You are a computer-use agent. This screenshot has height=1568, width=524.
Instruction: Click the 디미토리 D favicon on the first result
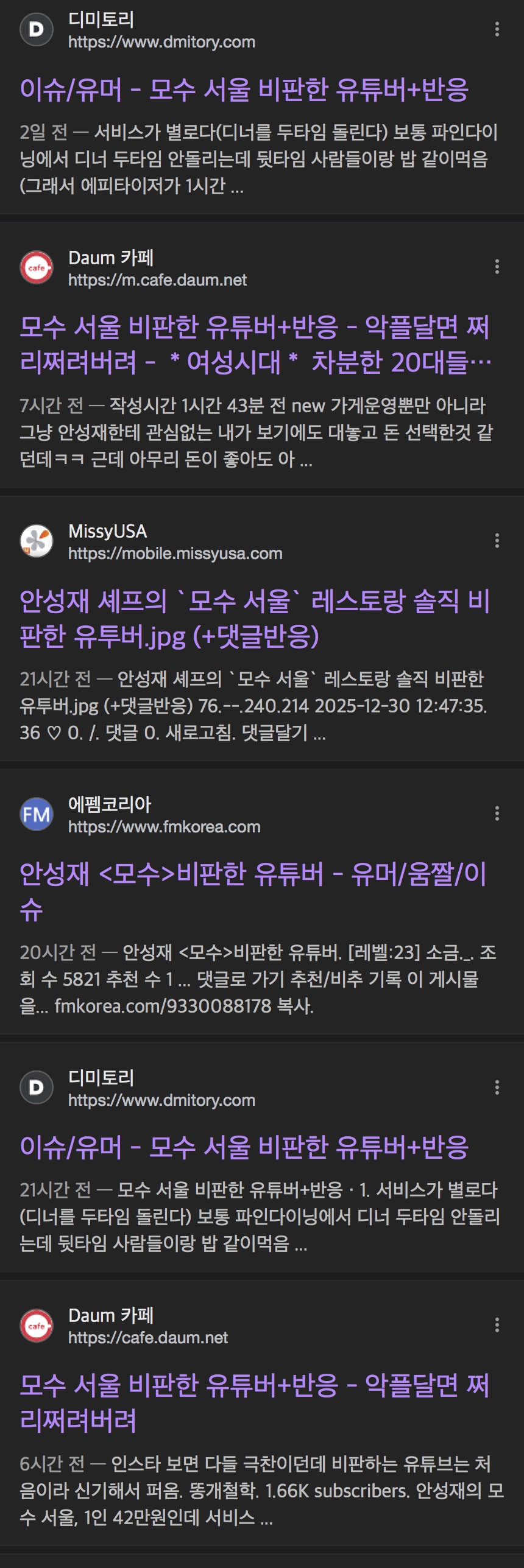click(x=38, y=29)
